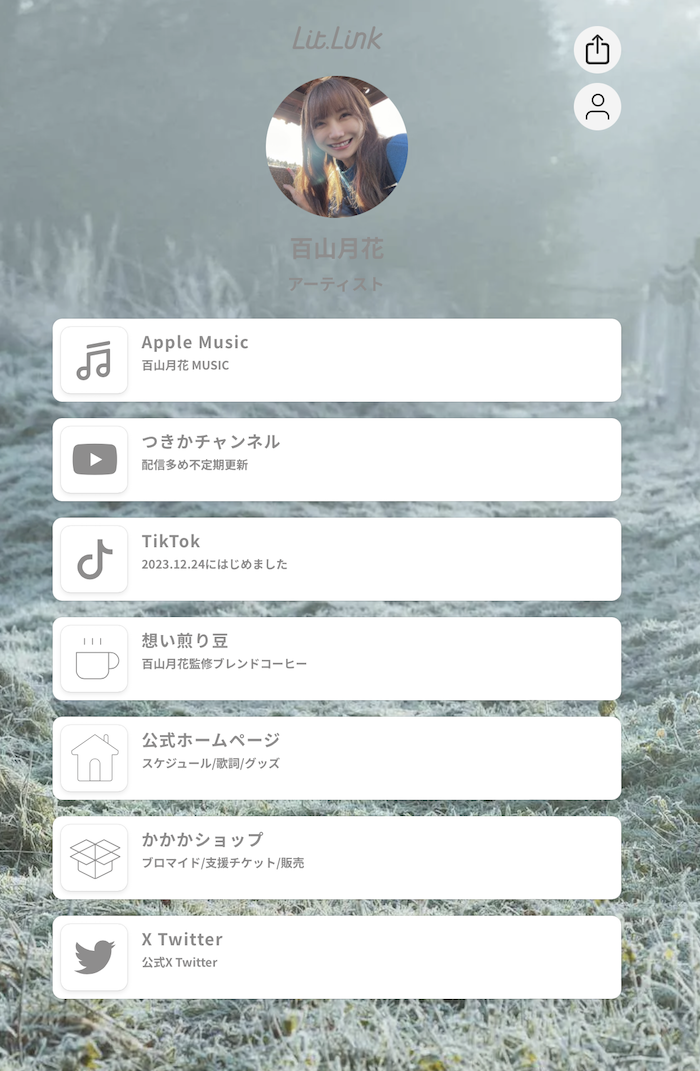Go to 公式ホームページ

[336, 758]
